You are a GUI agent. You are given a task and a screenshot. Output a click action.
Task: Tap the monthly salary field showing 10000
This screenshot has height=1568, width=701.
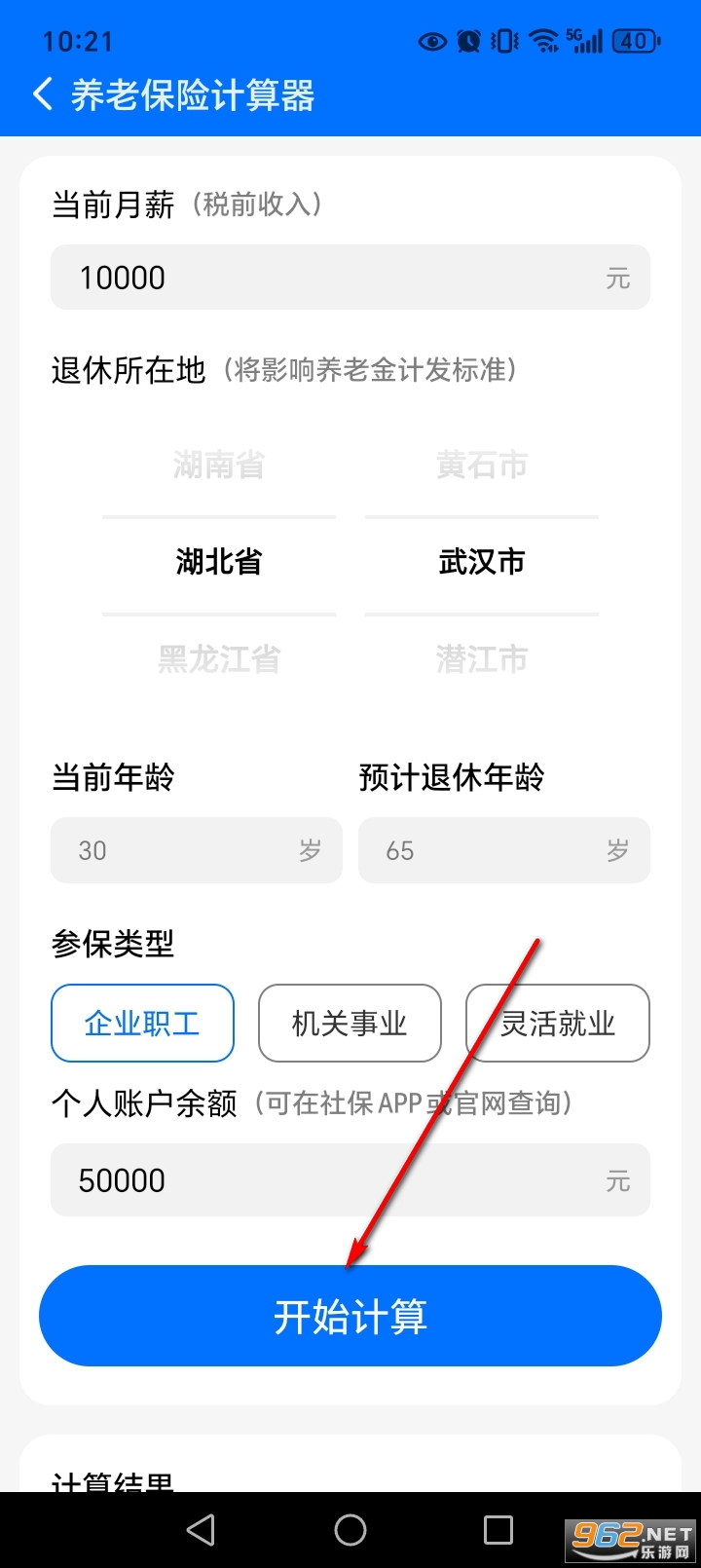click(x=350, y=278)
